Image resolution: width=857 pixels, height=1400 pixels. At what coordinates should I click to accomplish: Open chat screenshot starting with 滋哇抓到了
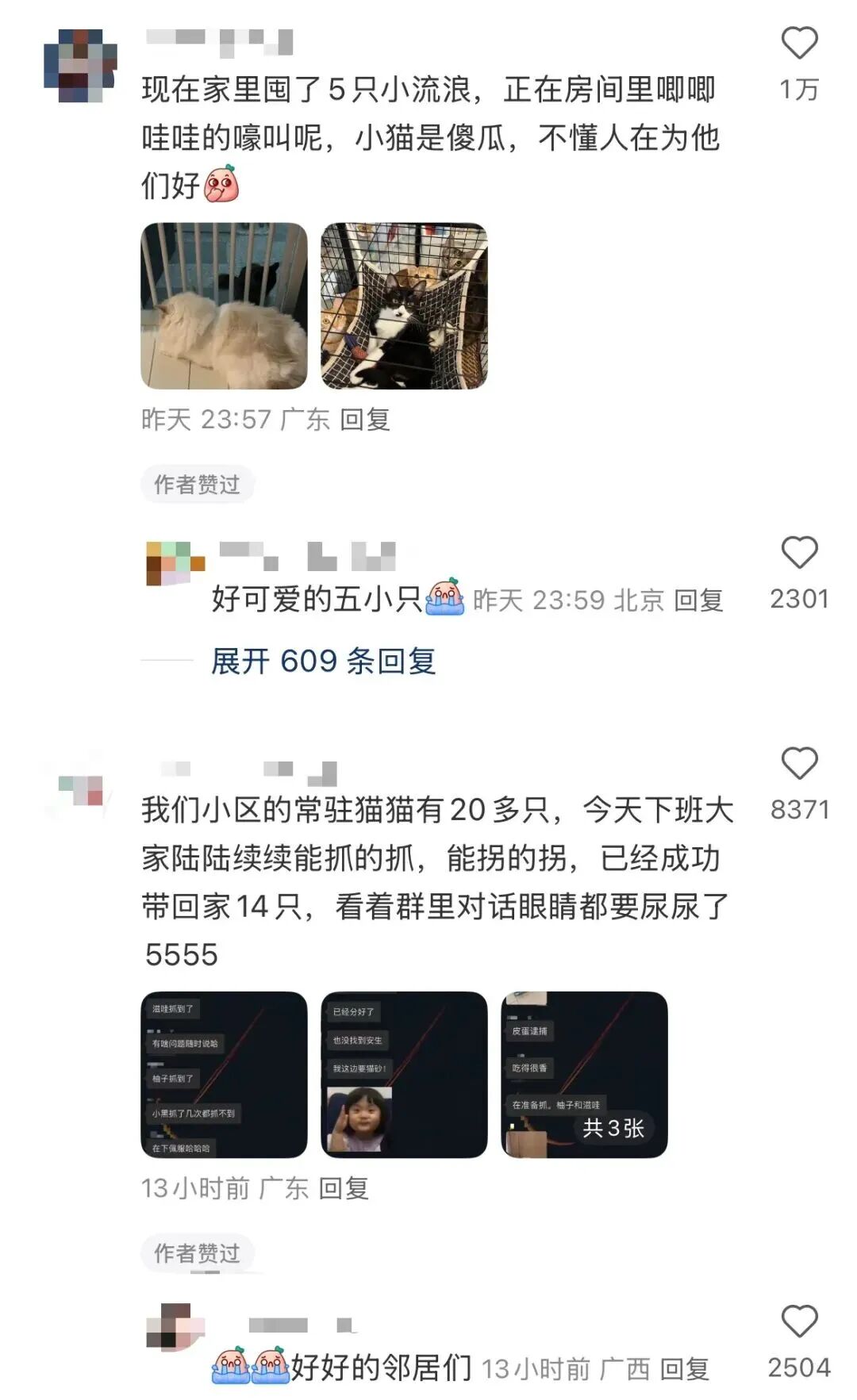(x=224, y=1075)
